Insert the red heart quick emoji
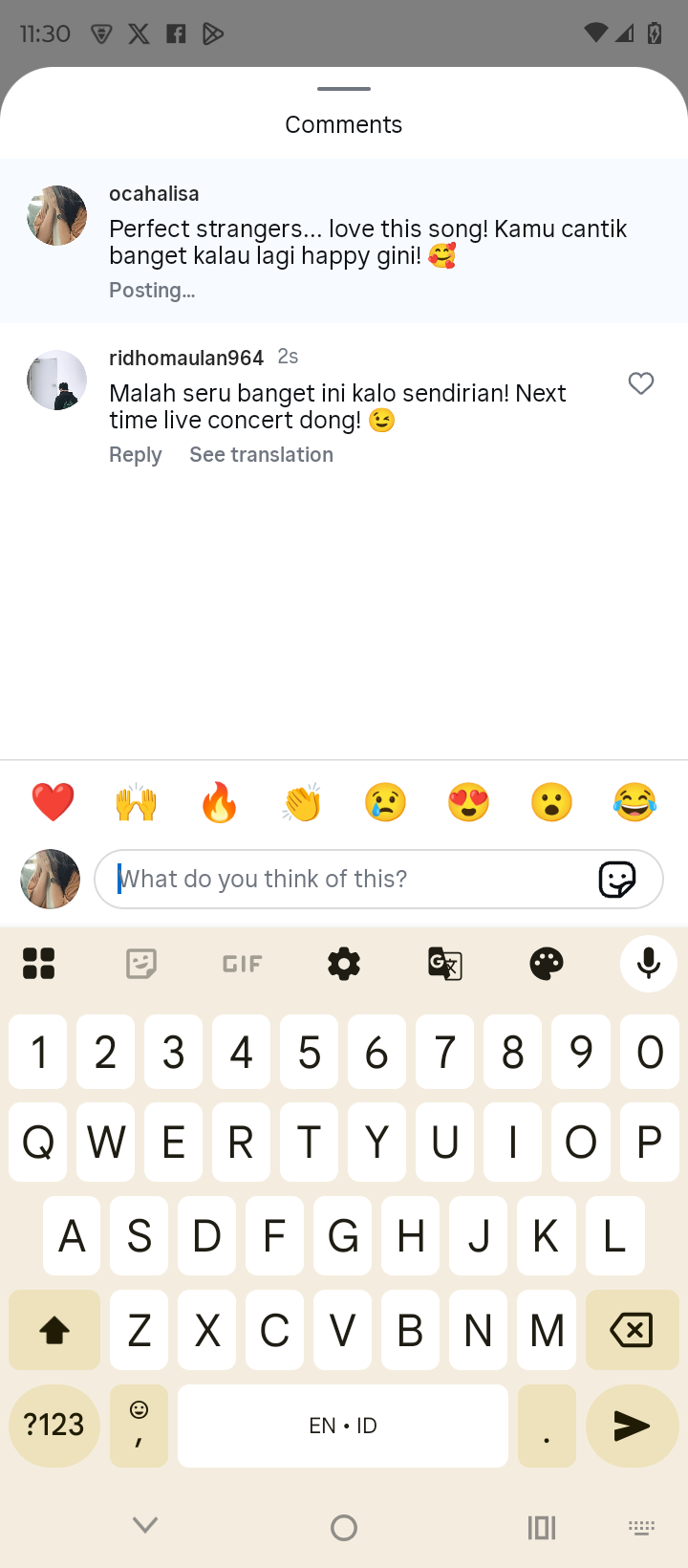Viewport: 688px width, 1568px height. (x=53, y=802)
